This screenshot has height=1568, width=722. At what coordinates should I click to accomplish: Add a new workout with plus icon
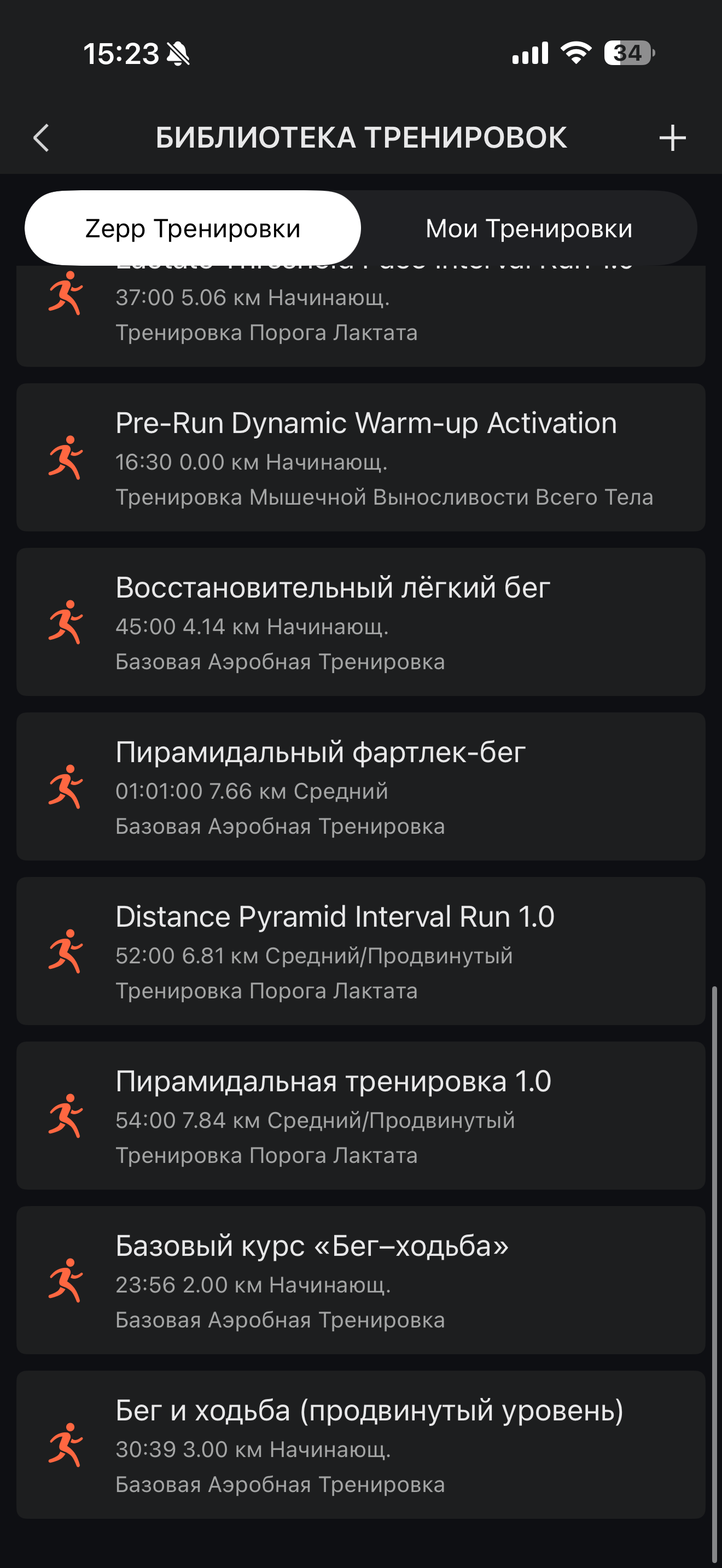672,138
